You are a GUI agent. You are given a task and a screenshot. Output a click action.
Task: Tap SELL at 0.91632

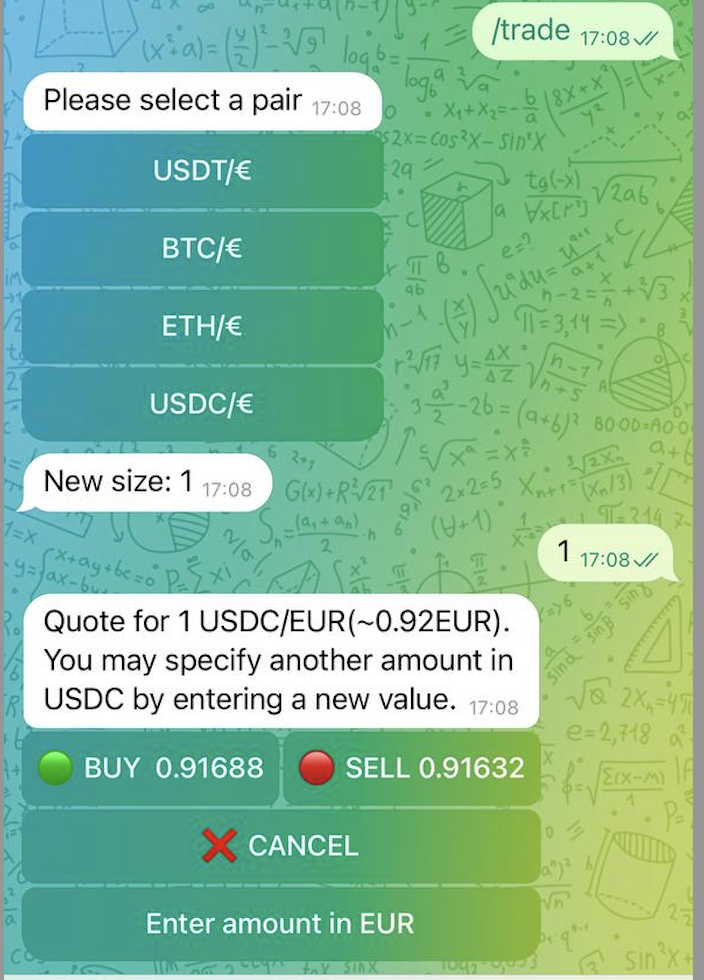click(411, 768)
